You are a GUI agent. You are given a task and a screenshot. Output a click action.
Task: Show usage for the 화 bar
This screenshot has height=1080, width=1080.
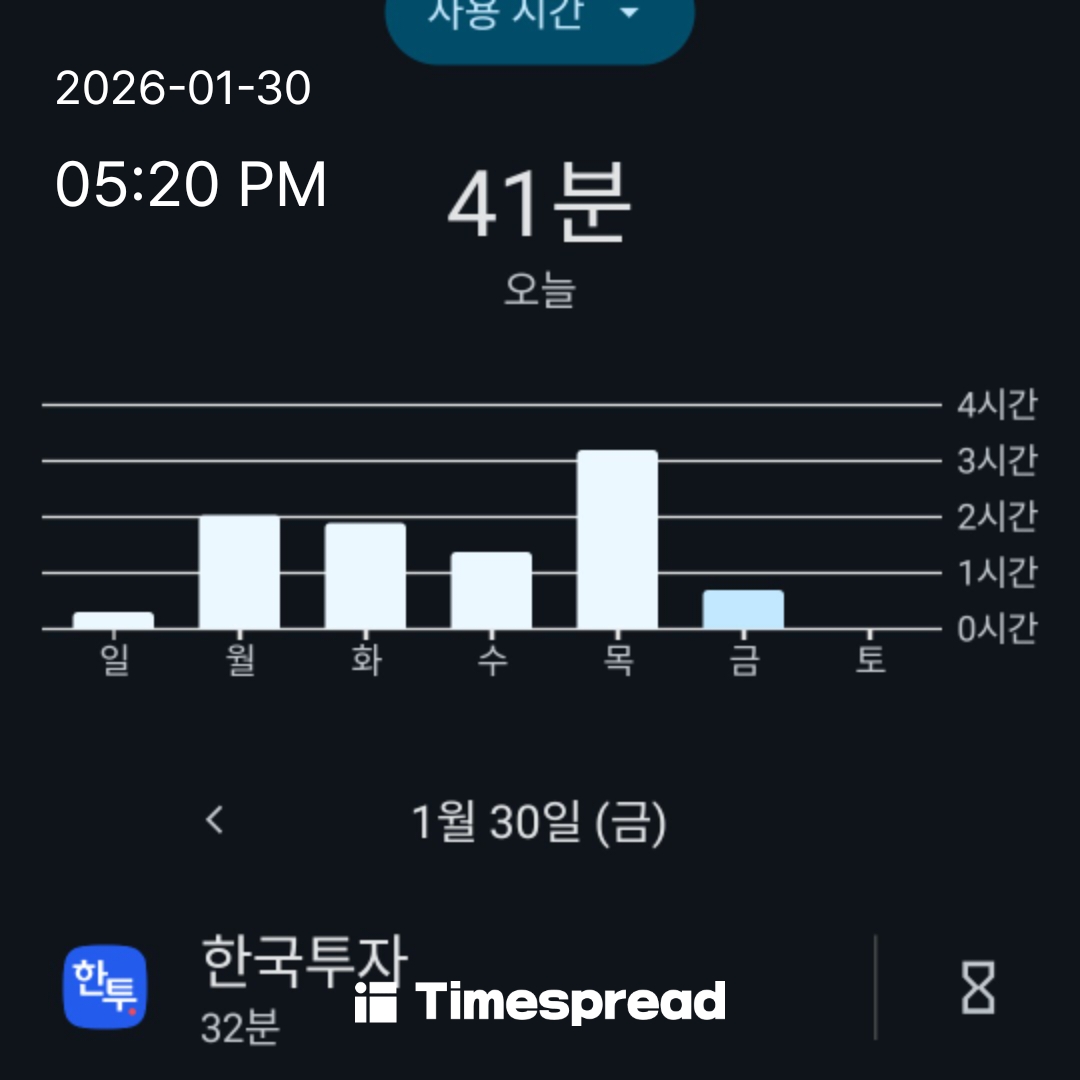[365, 576]
